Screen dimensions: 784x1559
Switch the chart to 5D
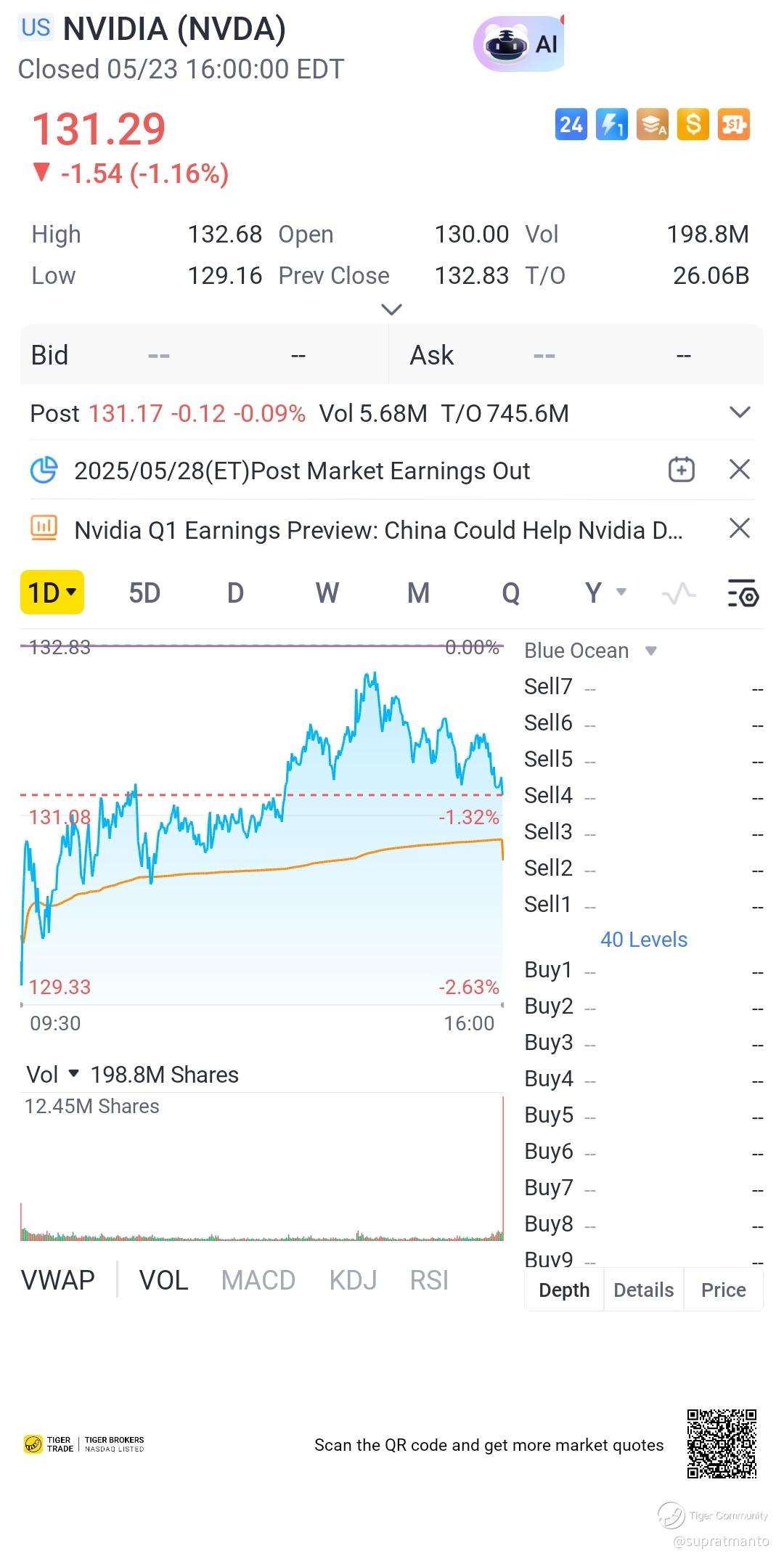pyautogui.click(x=144, y=593)
